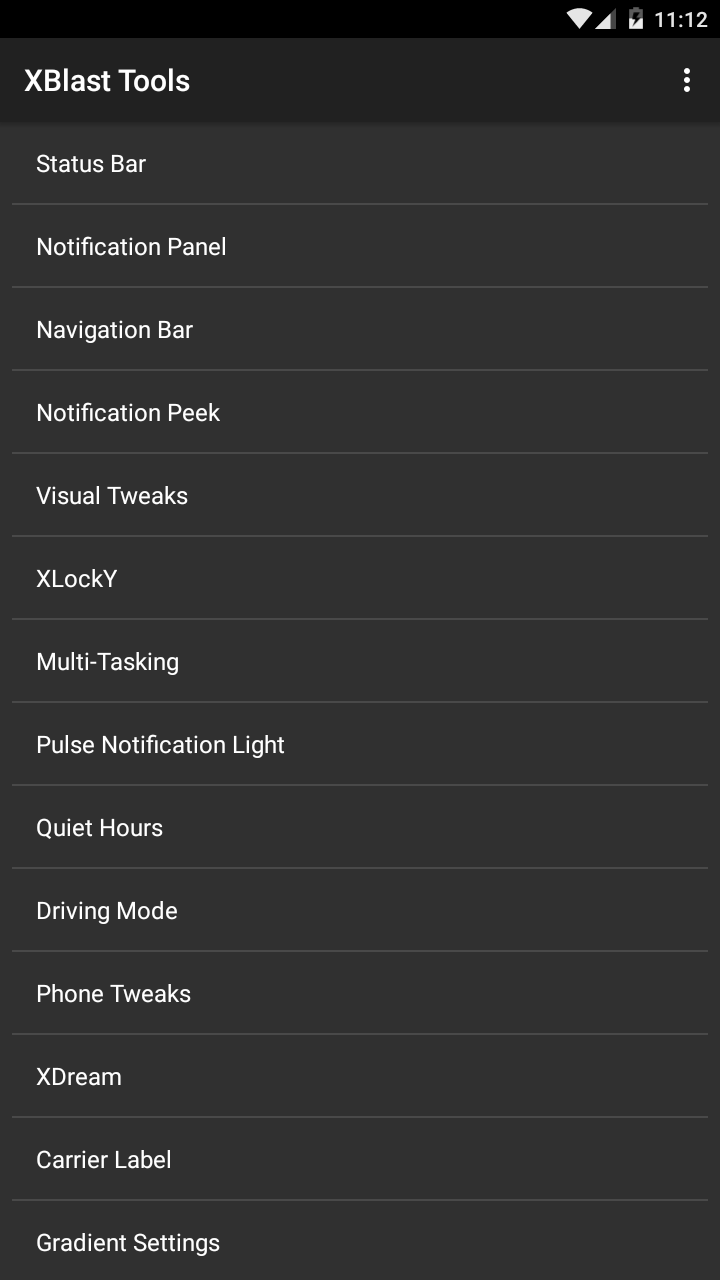Select the Navigation Bar option
Viewport: 720px width, 1280px height.
coord(360,330)
